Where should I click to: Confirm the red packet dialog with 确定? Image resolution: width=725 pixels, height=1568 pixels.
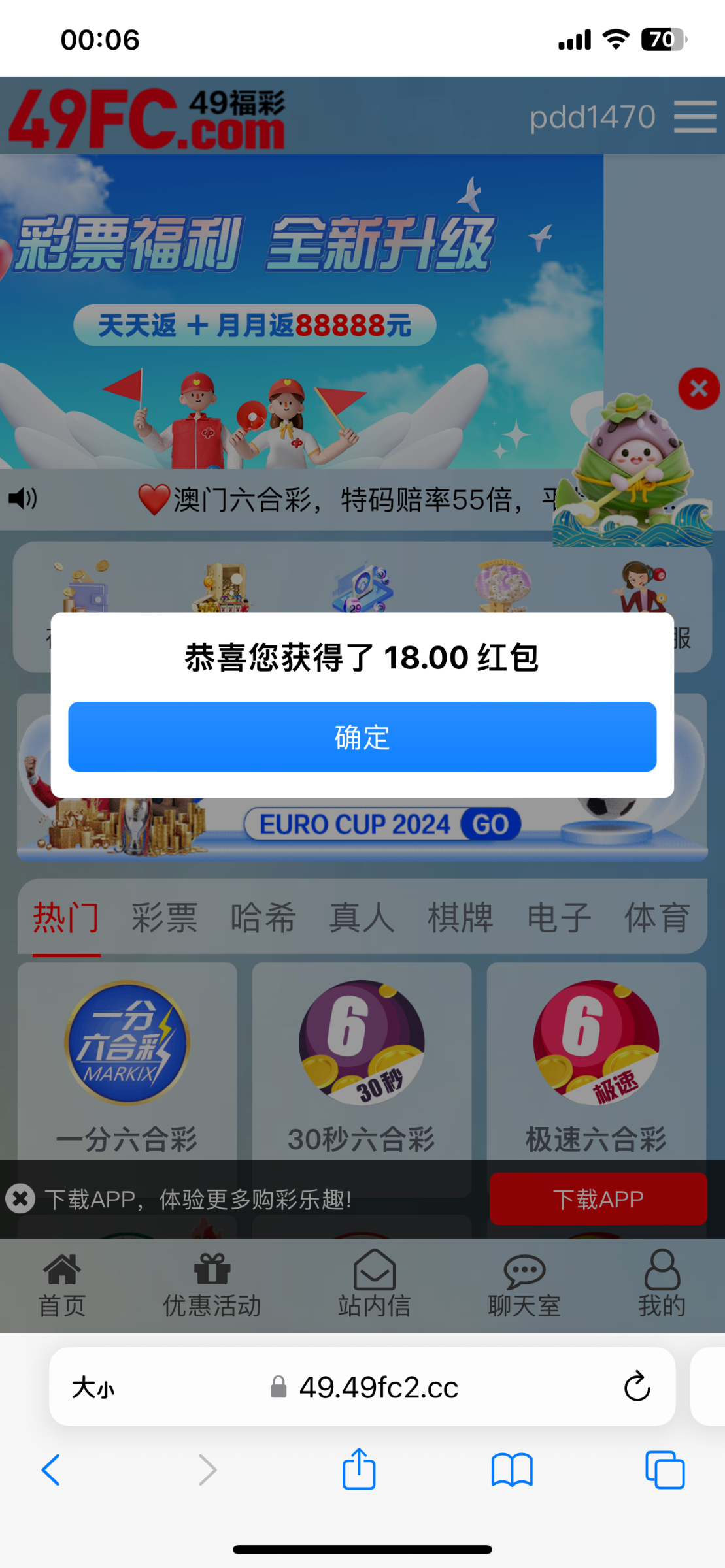(362, 737)
